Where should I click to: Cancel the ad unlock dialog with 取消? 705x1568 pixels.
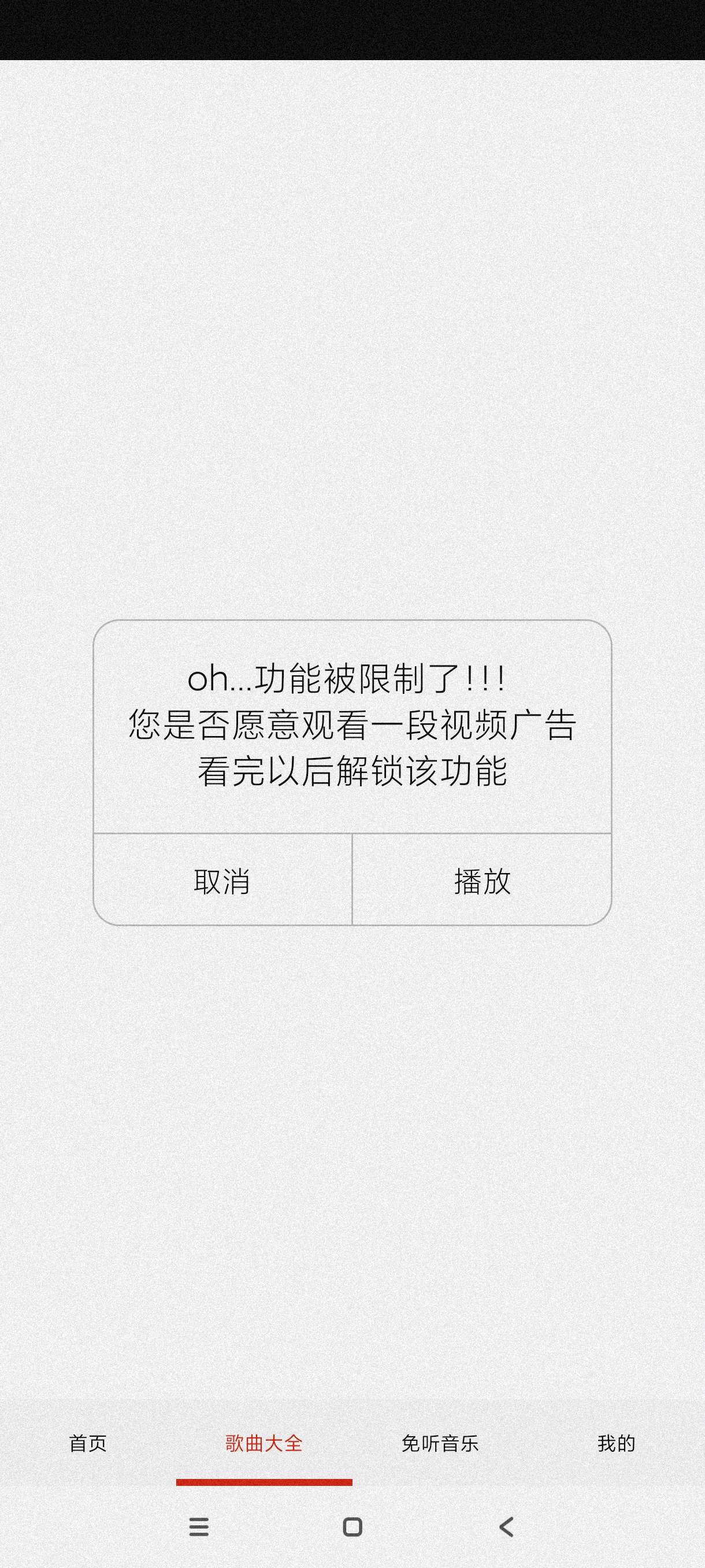222,880
